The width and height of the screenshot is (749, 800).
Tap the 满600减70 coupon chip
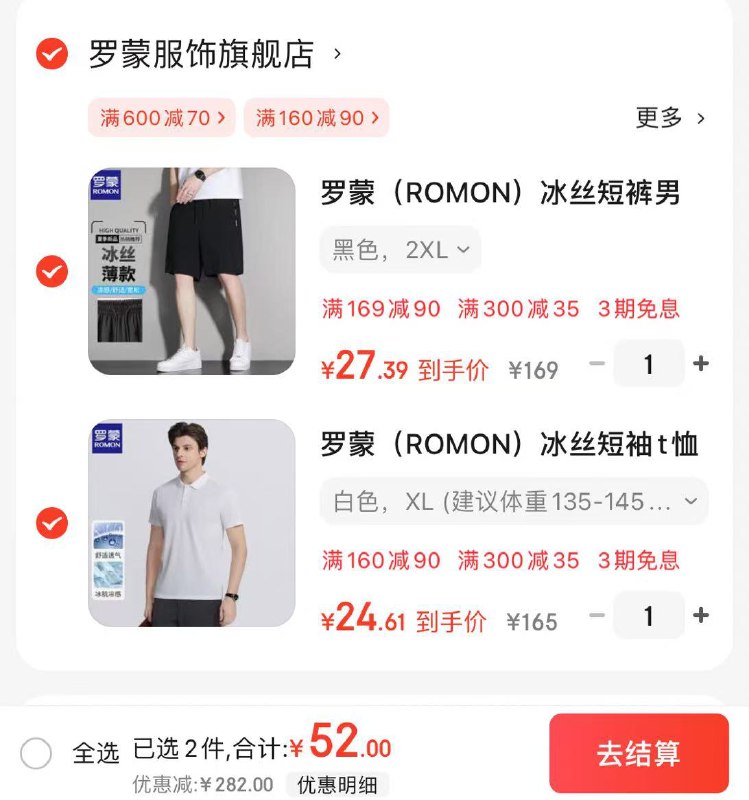tap(162, 118)
